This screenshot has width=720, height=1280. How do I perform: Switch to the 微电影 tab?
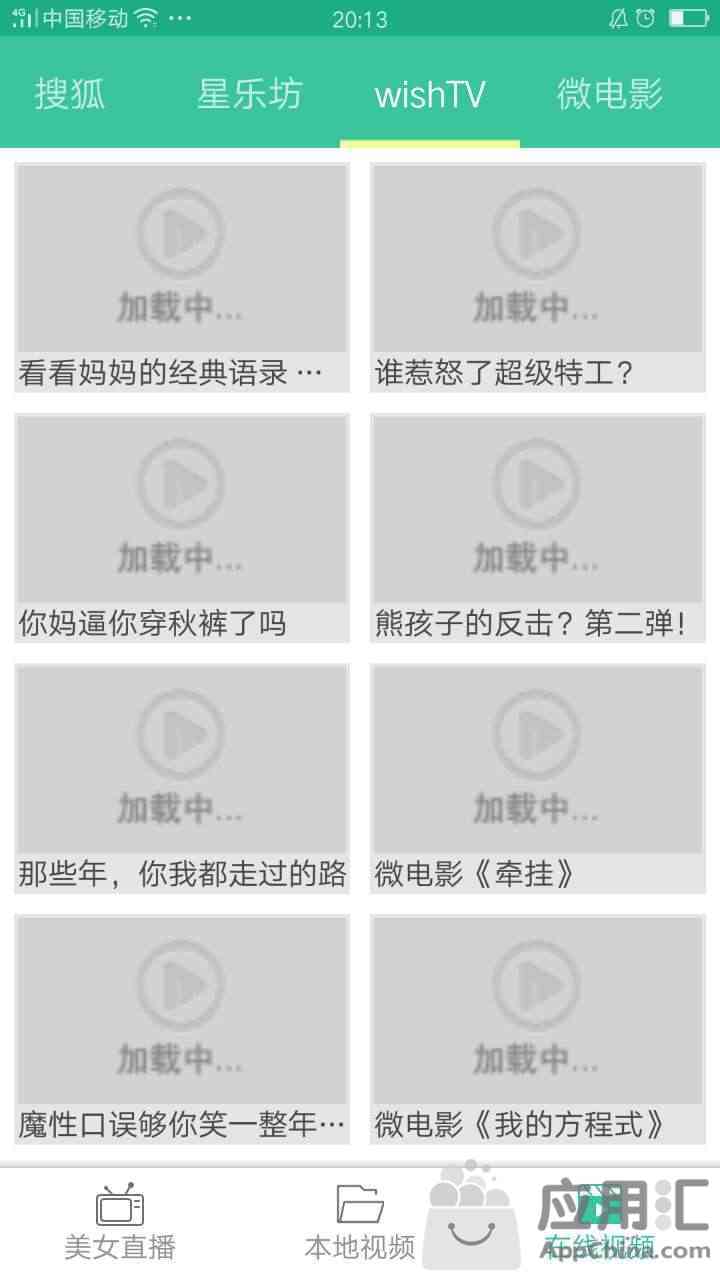(x=610, y=94)
